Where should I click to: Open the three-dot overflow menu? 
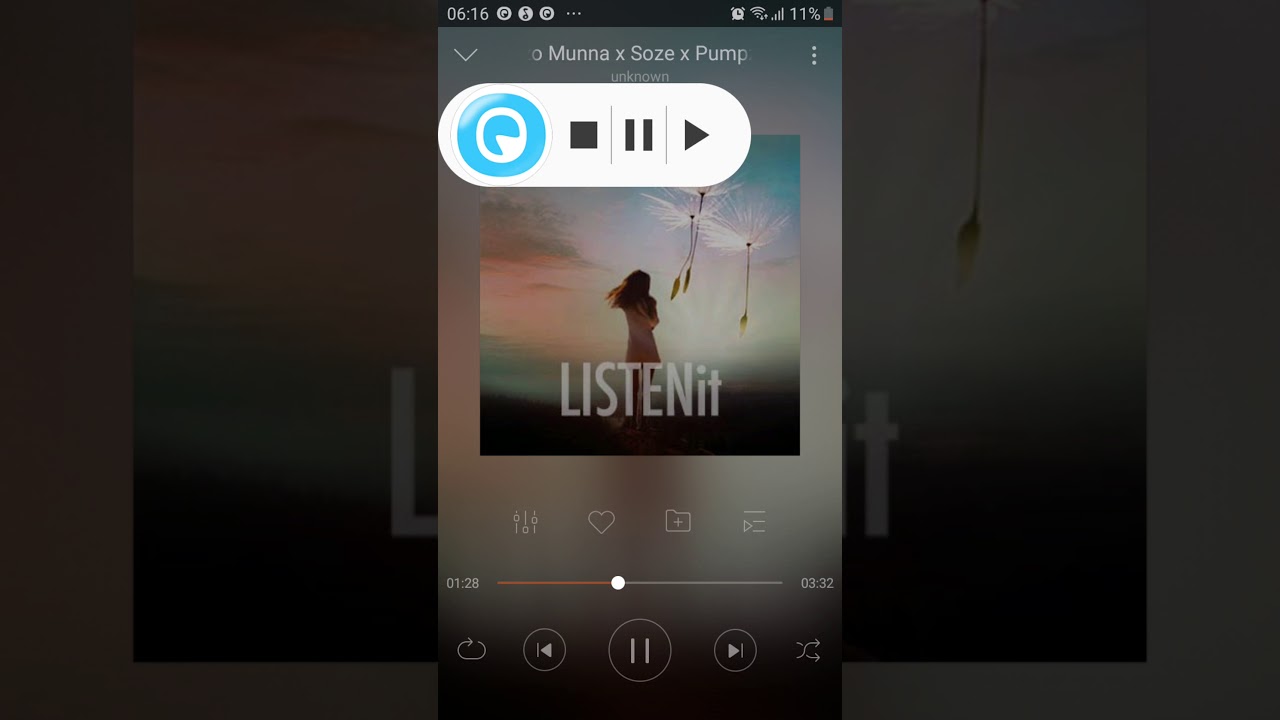(814, 55)
